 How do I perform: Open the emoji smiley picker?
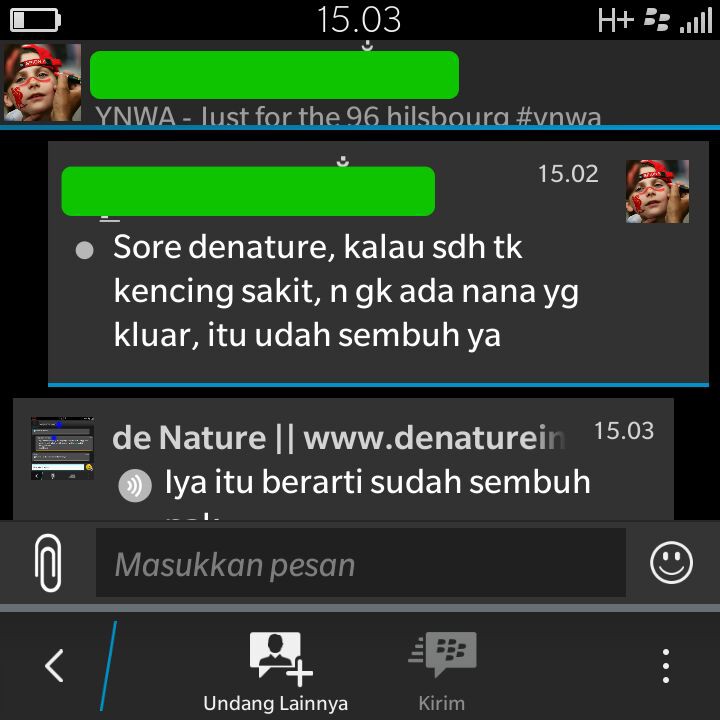[671, 563]
